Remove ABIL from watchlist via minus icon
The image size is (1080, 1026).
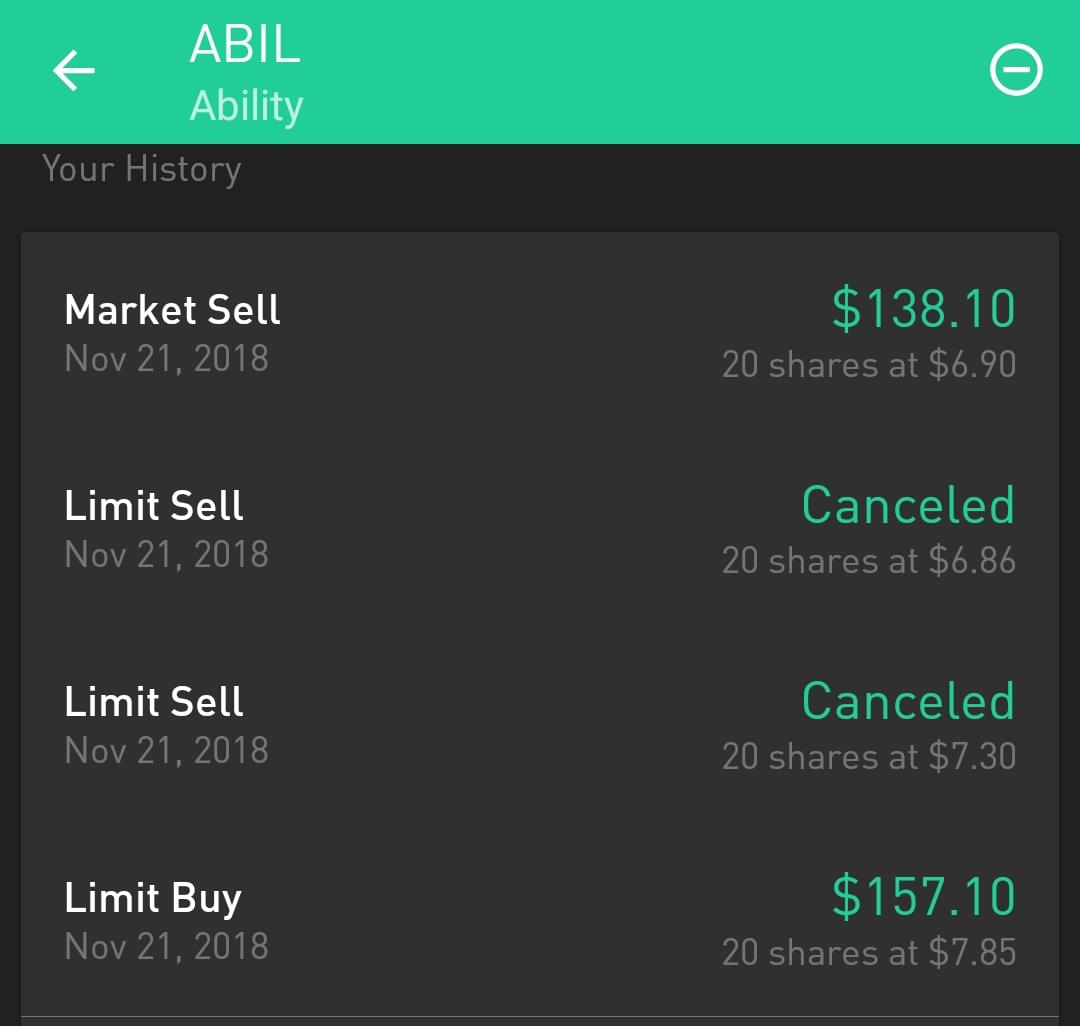[1016, 72]
